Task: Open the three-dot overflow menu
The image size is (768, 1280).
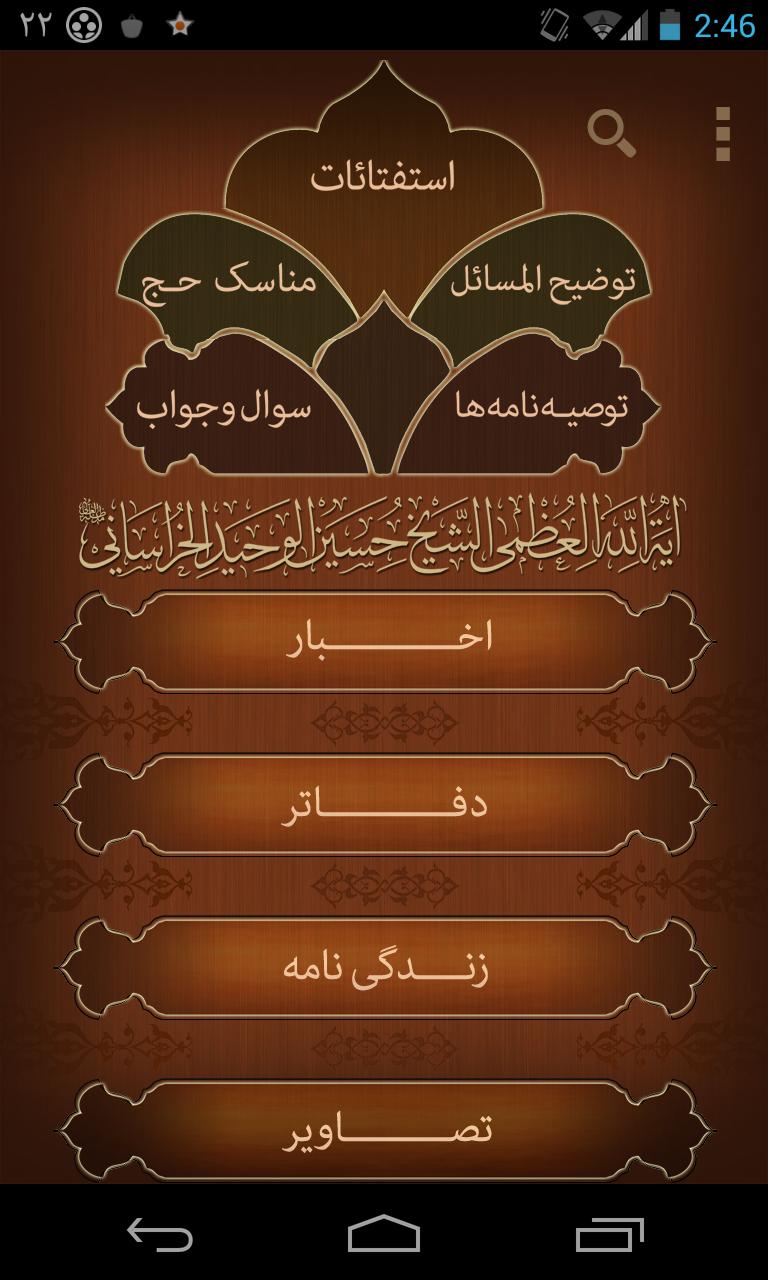Action: pyautogui.click(x=723, y=133)
